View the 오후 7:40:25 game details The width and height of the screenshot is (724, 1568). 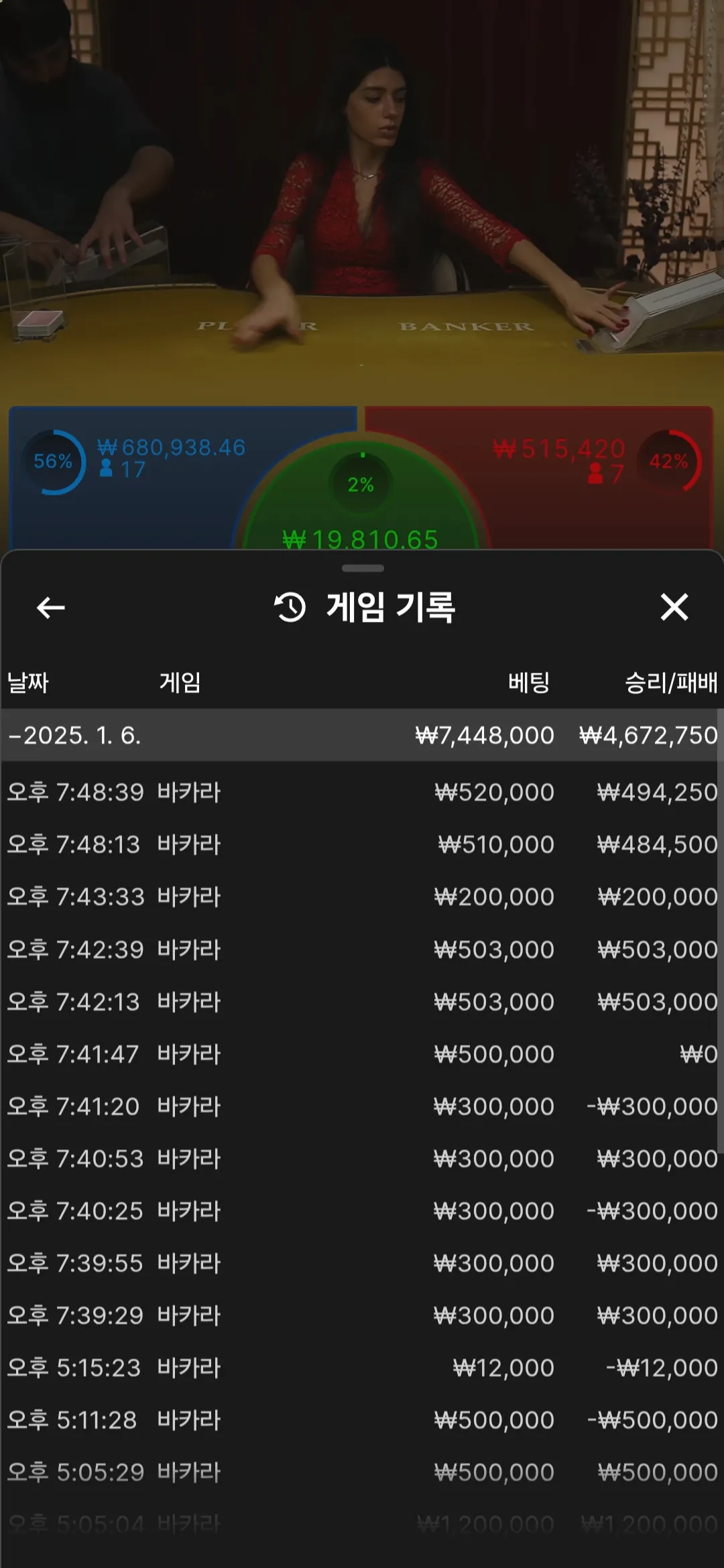click(x=362, y=1211)
